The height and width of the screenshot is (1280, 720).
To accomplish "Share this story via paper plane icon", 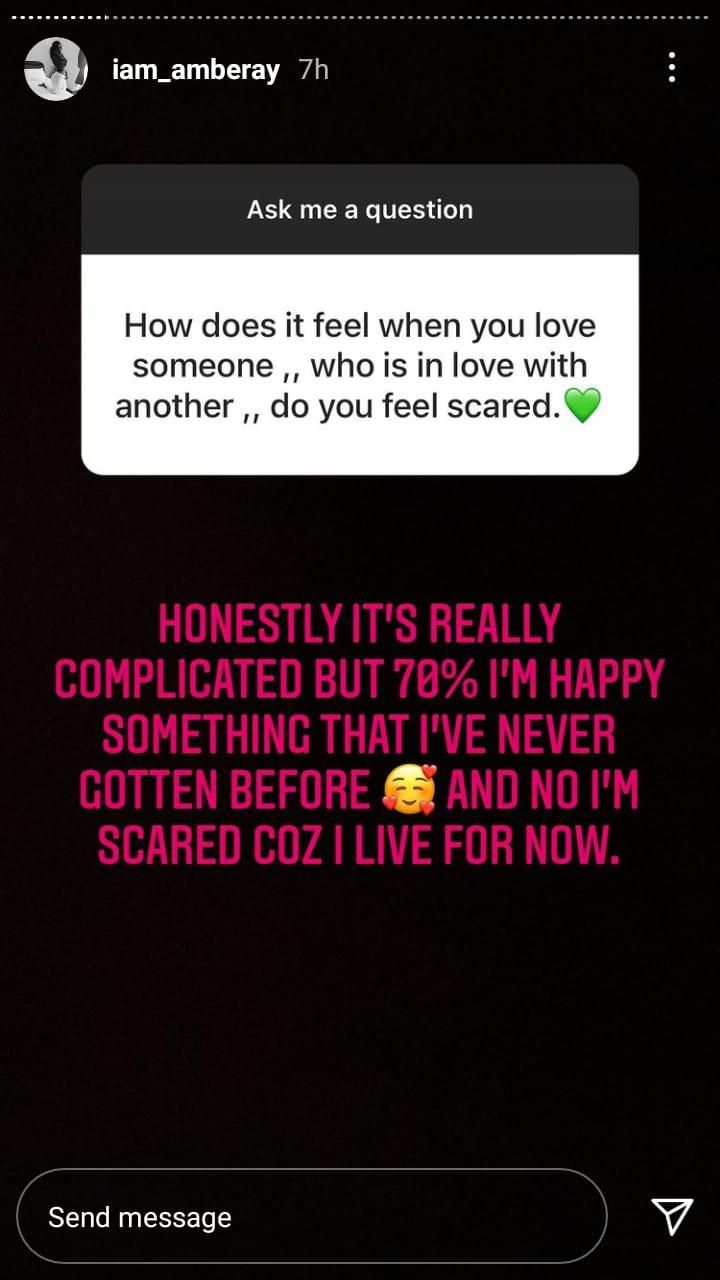I will point(672,1216).
